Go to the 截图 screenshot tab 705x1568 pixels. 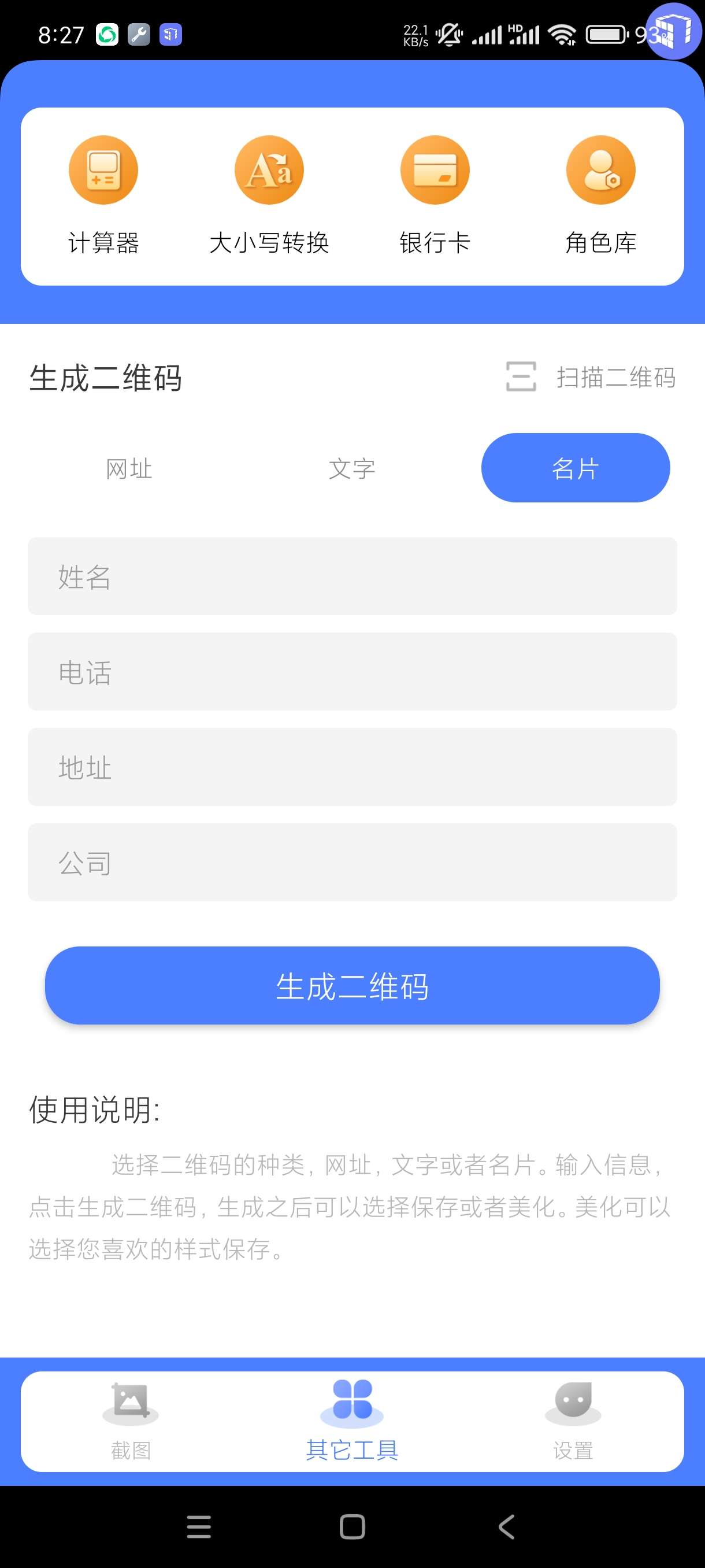pyautogui.click(x=131, y=1420)
